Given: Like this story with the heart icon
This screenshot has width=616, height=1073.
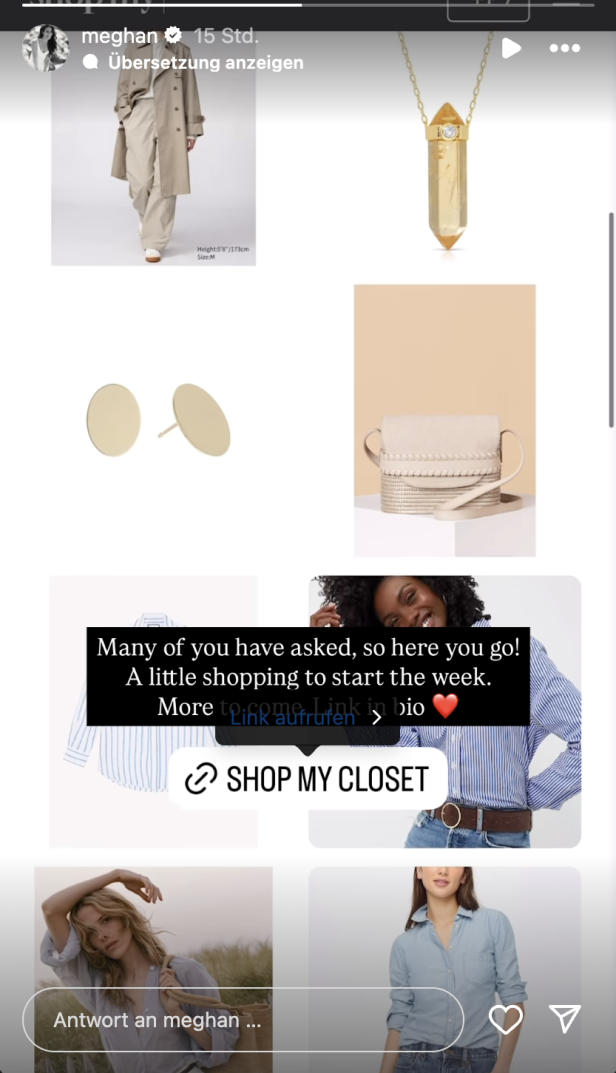Looking at the screenshot, I should pyautogui.click(x=505, y=1019).
